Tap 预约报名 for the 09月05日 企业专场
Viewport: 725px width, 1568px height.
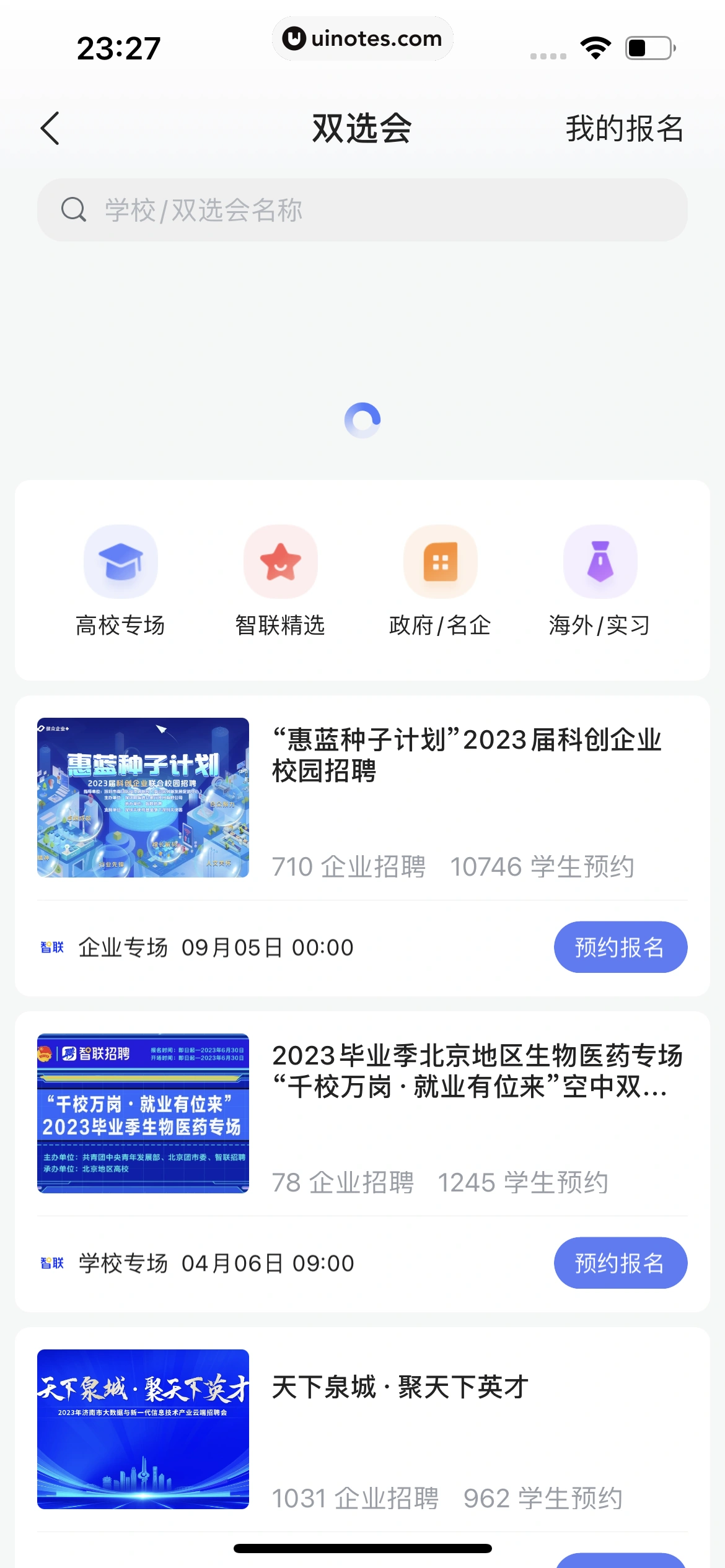pos(620,947)
